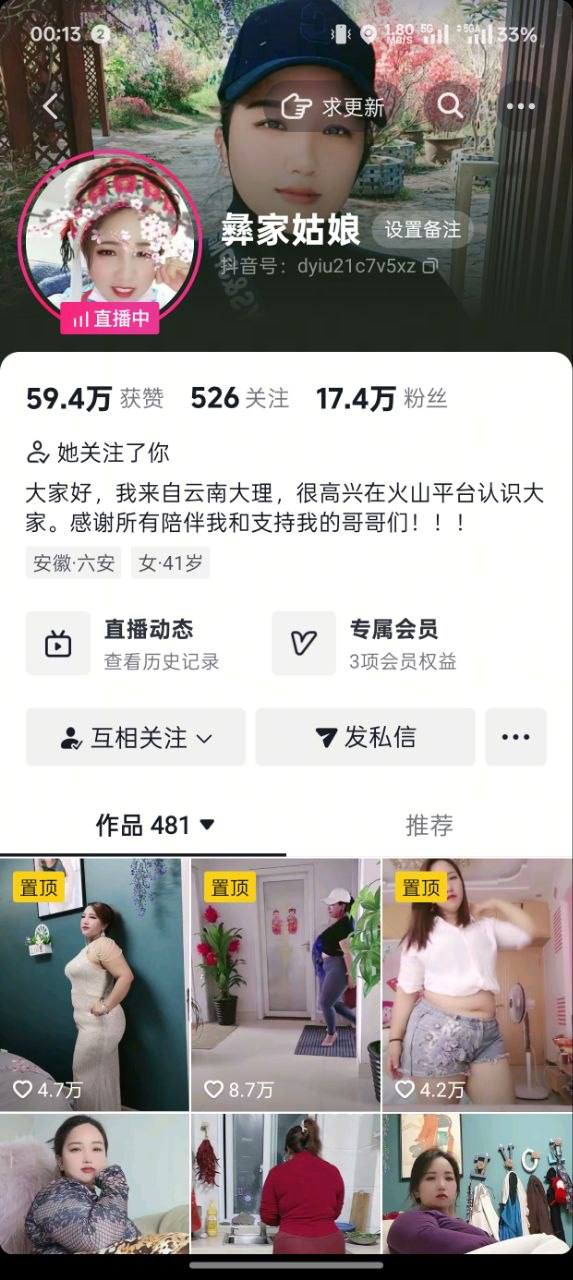Image resolution: width=573 pixels, height=1280 pixels.
Task: Expand the 互相关注 mutual follow dropdown
Action: point(136,738)
